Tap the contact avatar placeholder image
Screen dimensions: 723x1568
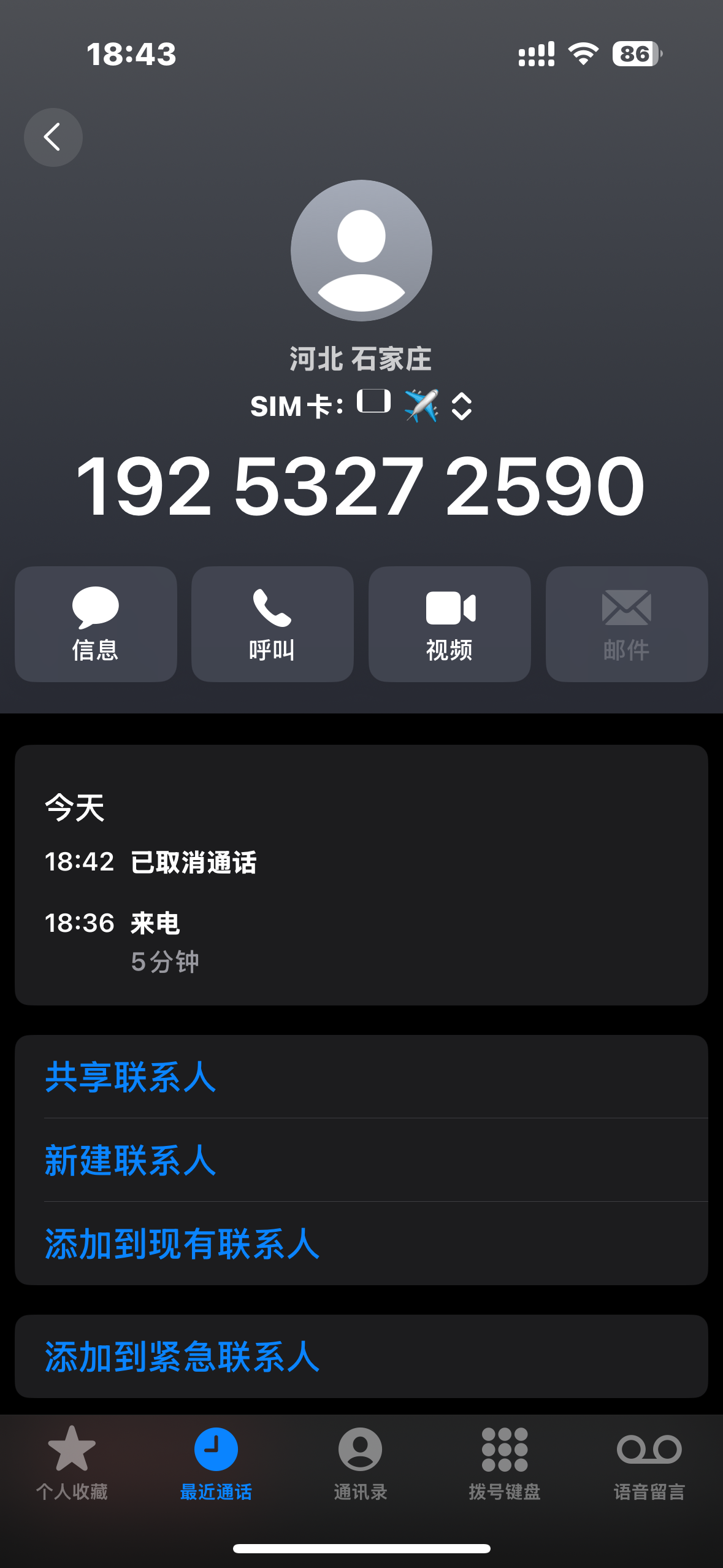(361, 250)
